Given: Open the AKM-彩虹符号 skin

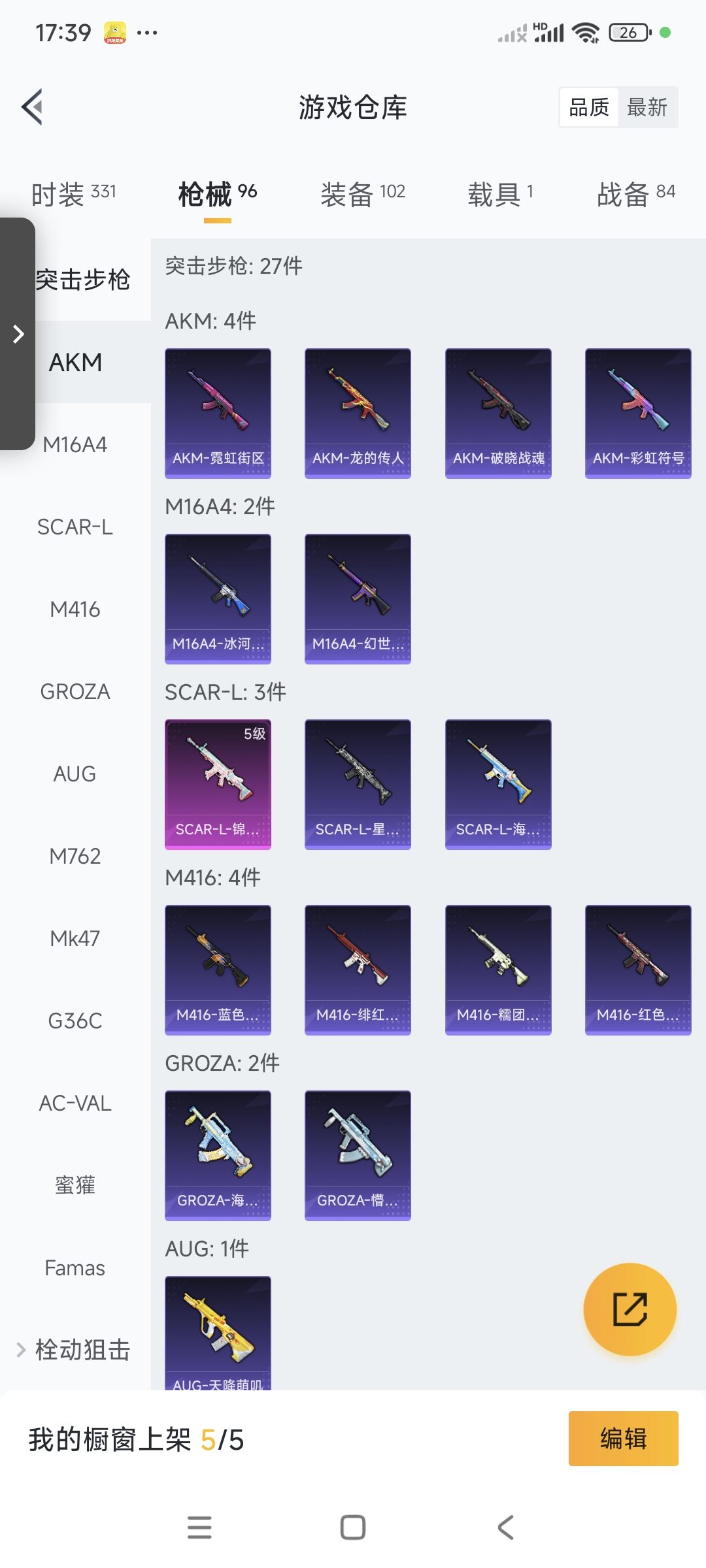Looking at the screenshot, I should (x=638, y=413).
